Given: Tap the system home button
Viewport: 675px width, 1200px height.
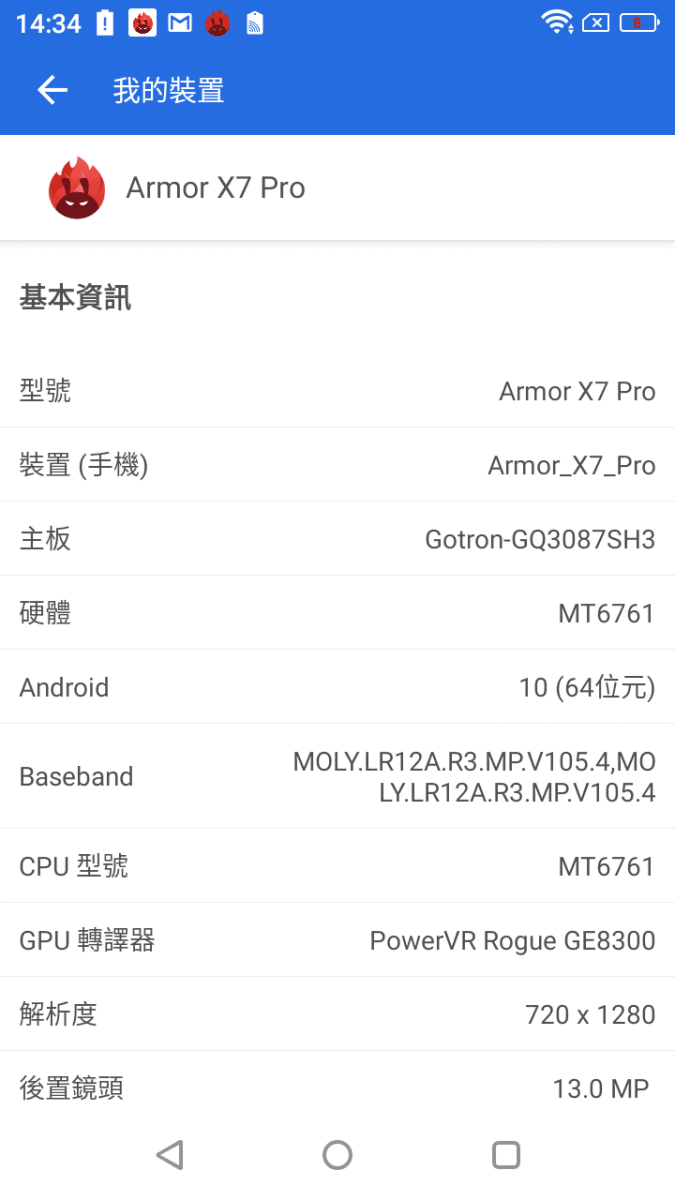Looking at the screenshot, I should 338,1155.
